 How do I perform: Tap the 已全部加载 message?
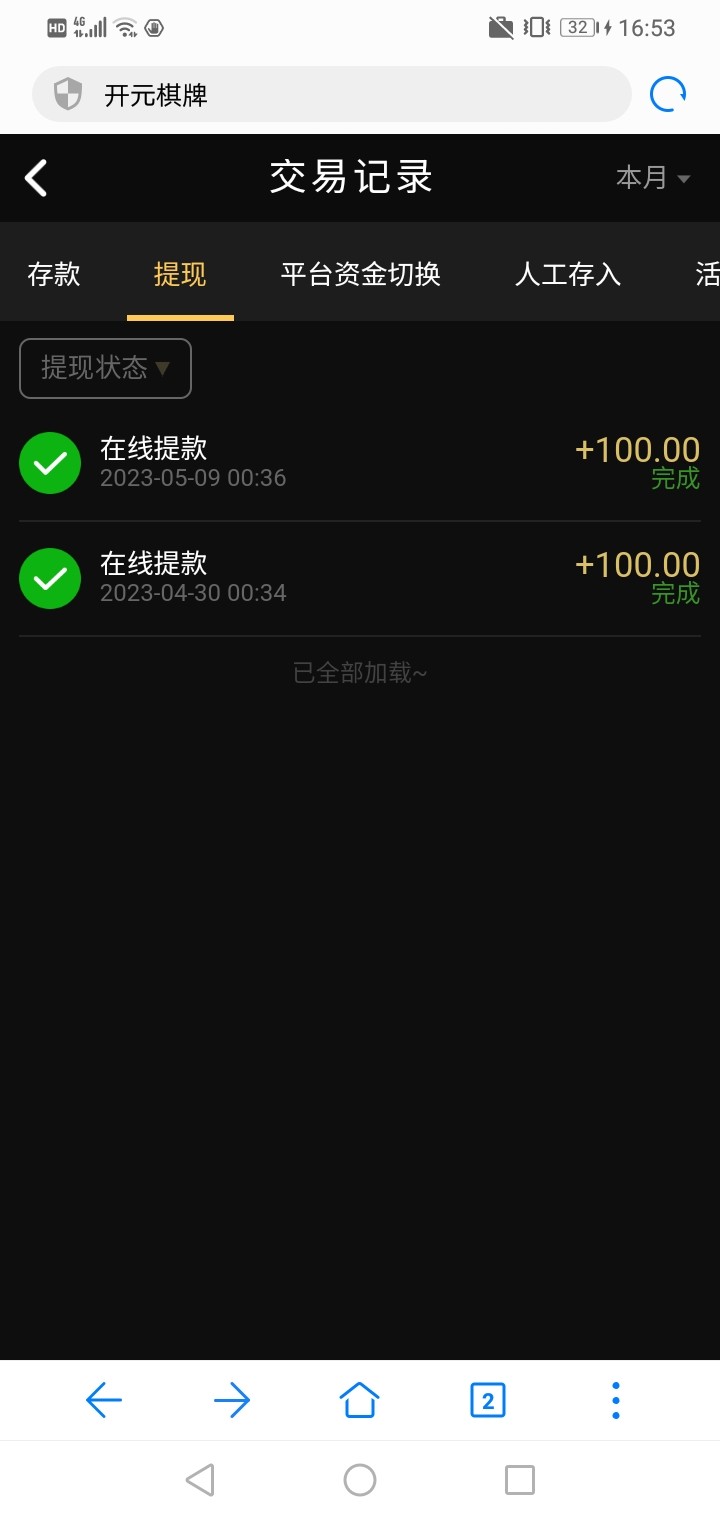click(x=360, y=672)
